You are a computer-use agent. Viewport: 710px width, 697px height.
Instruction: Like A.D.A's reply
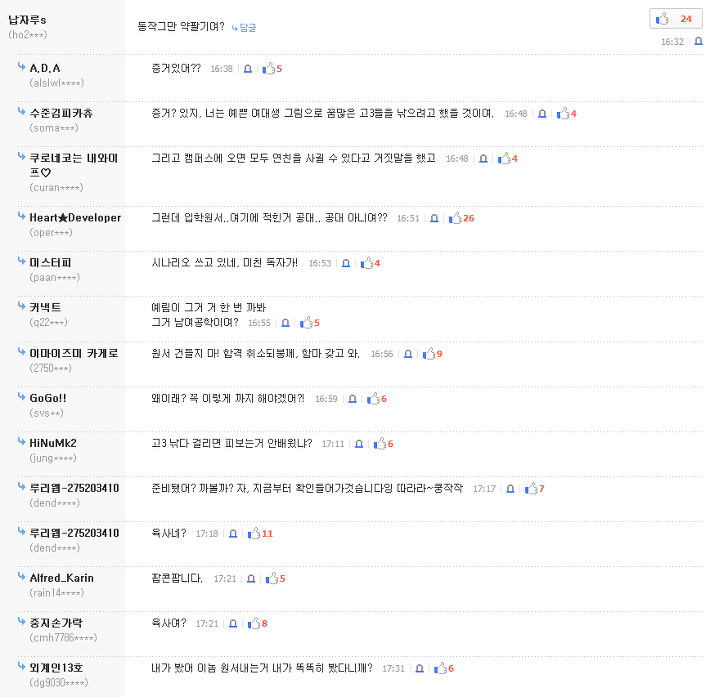268,69
